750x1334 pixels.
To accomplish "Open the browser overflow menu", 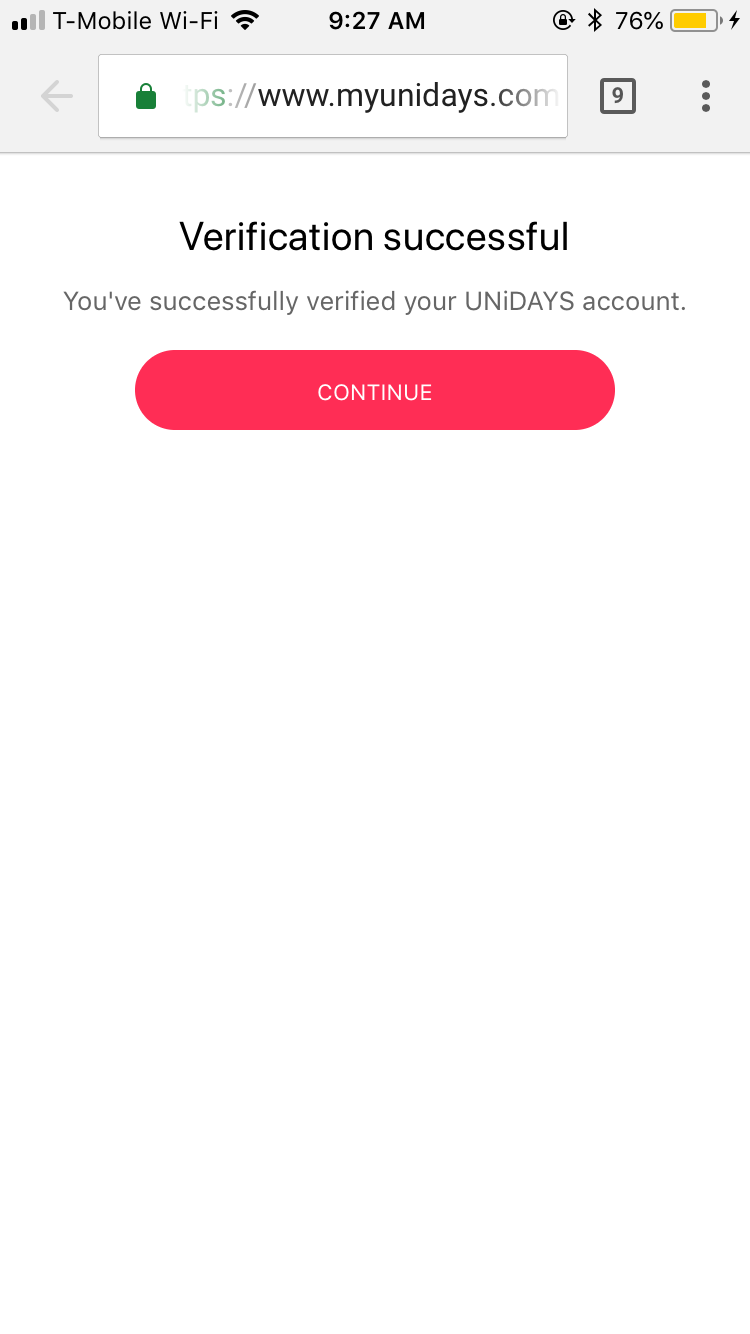I will (705, 96).
